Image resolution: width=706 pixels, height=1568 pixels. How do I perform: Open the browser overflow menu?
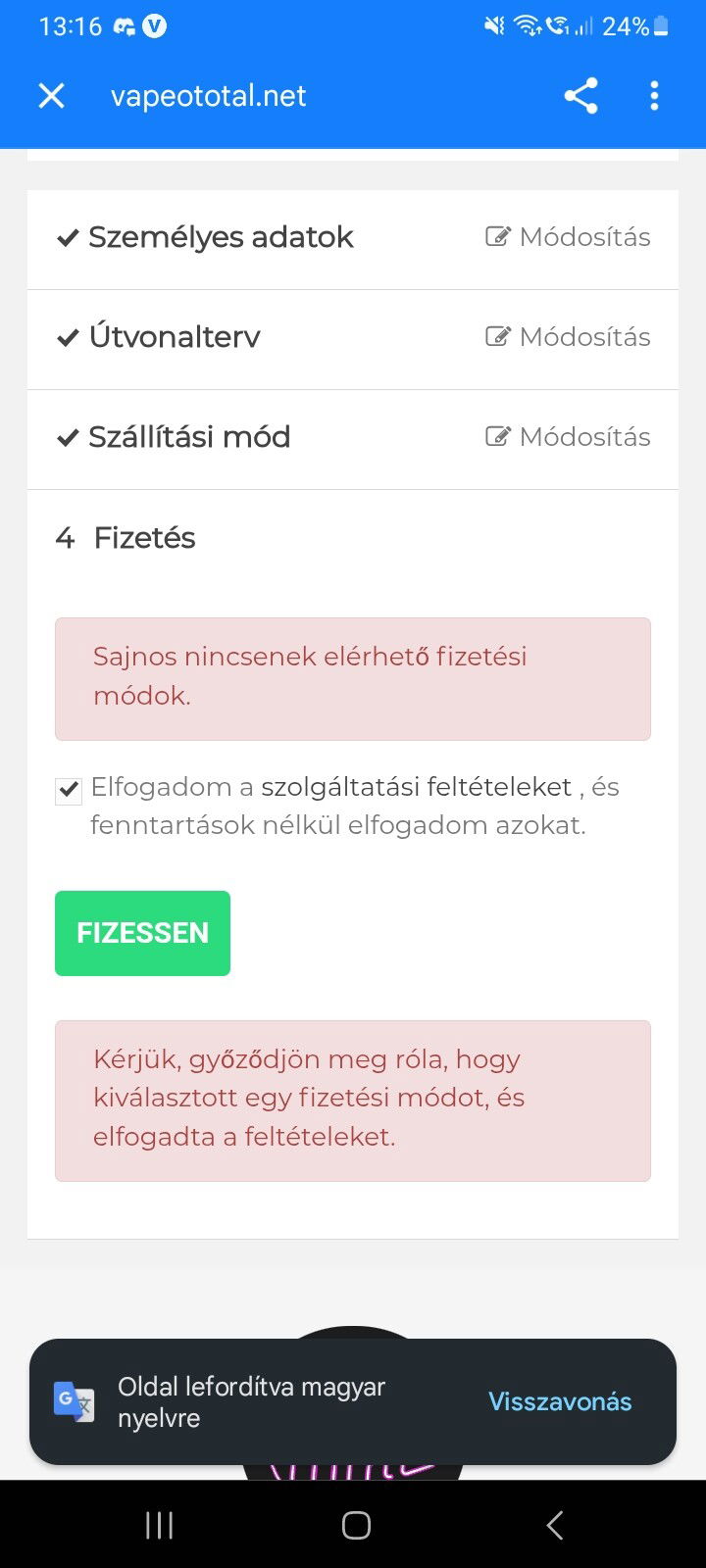[x=654, y=96]
